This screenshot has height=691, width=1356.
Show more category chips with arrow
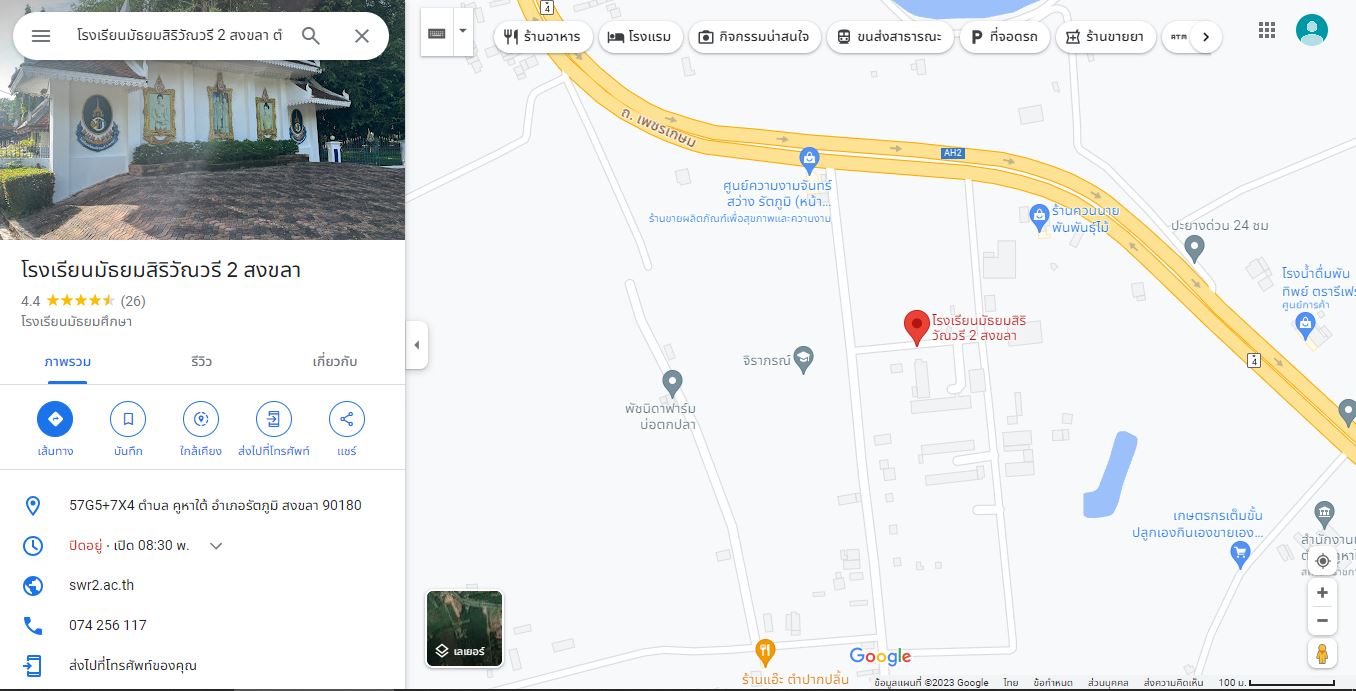coord(1206,37)
